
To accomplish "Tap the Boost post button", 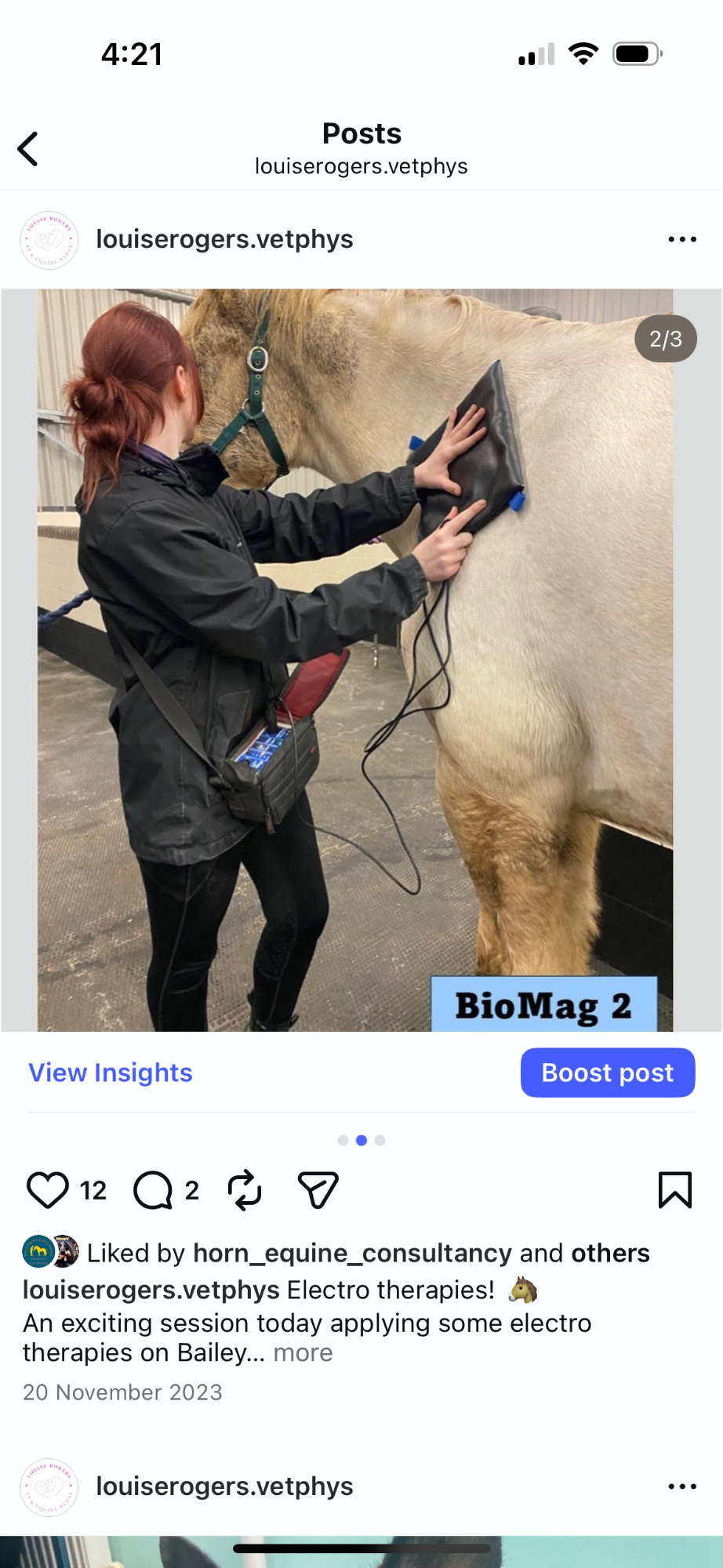I will tap(607, 1073).
